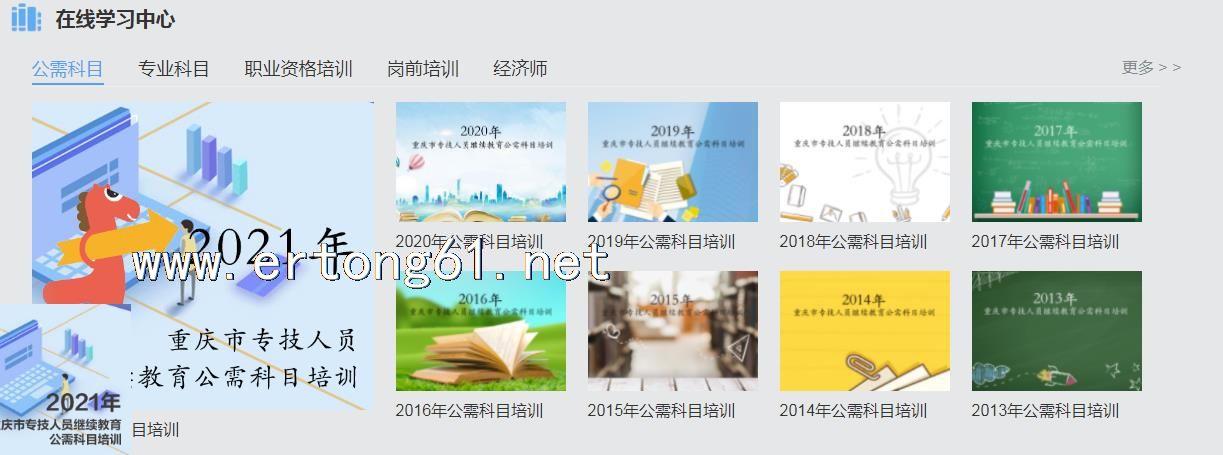Select the 职业资格培训 tab
The height and width of the screenshot is (455, 1223).
click(x=298, y=69)
